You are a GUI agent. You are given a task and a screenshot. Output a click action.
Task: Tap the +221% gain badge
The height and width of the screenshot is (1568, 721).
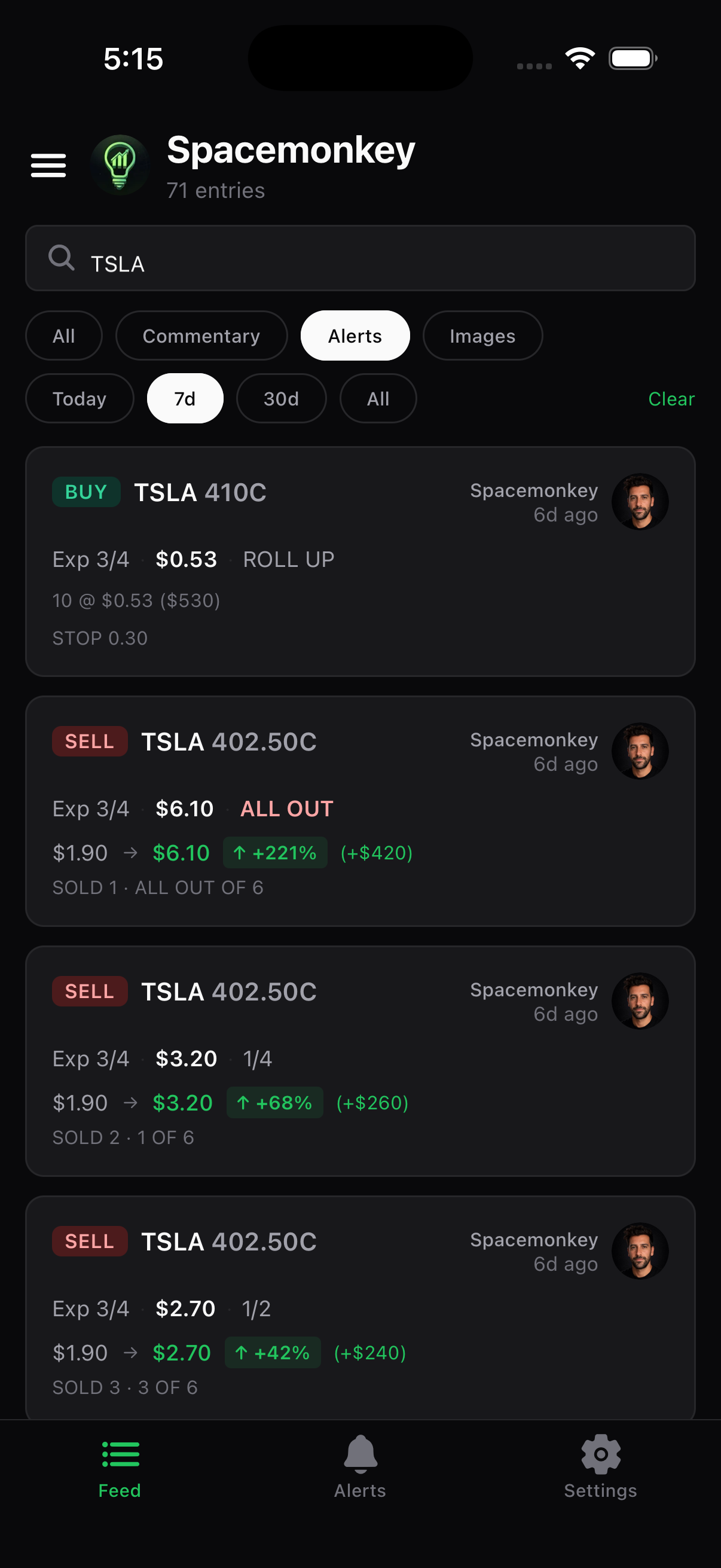(274, 853)
